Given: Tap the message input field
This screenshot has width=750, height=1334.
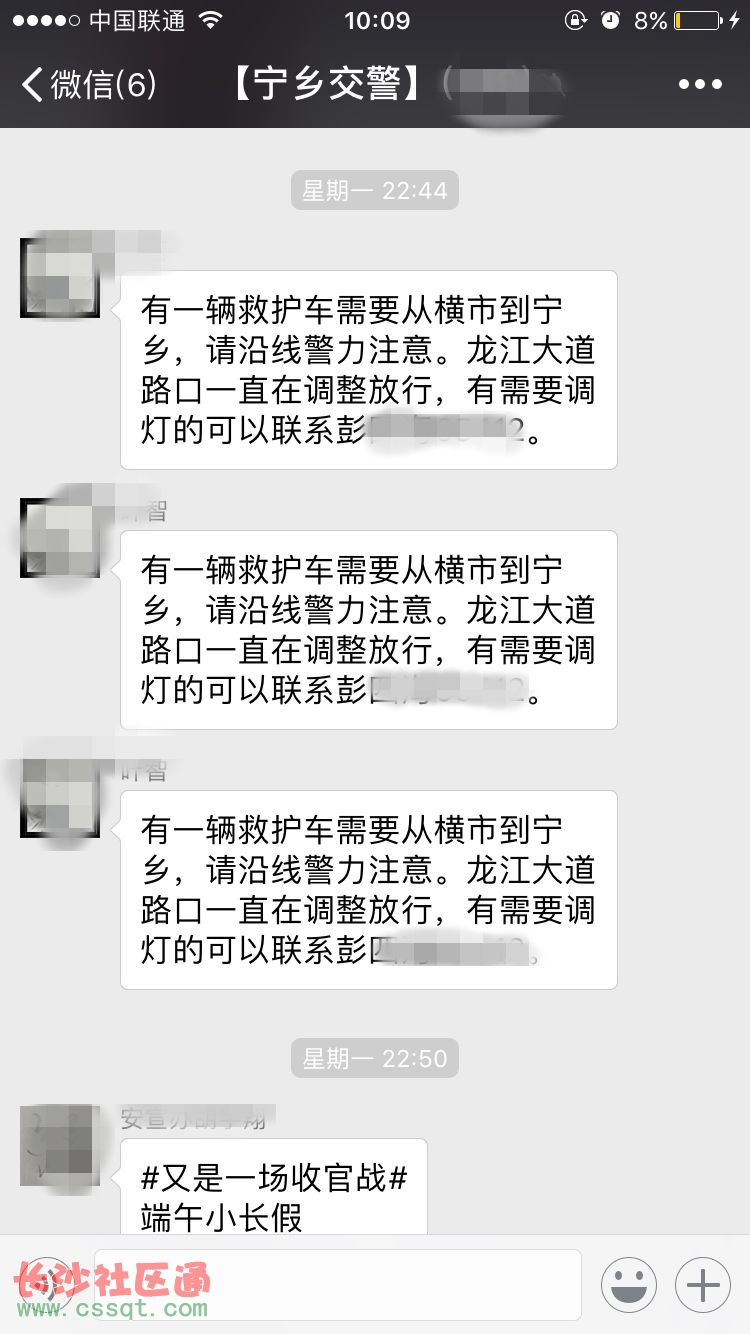Looking at the screenshot, I should (338, 1284).
